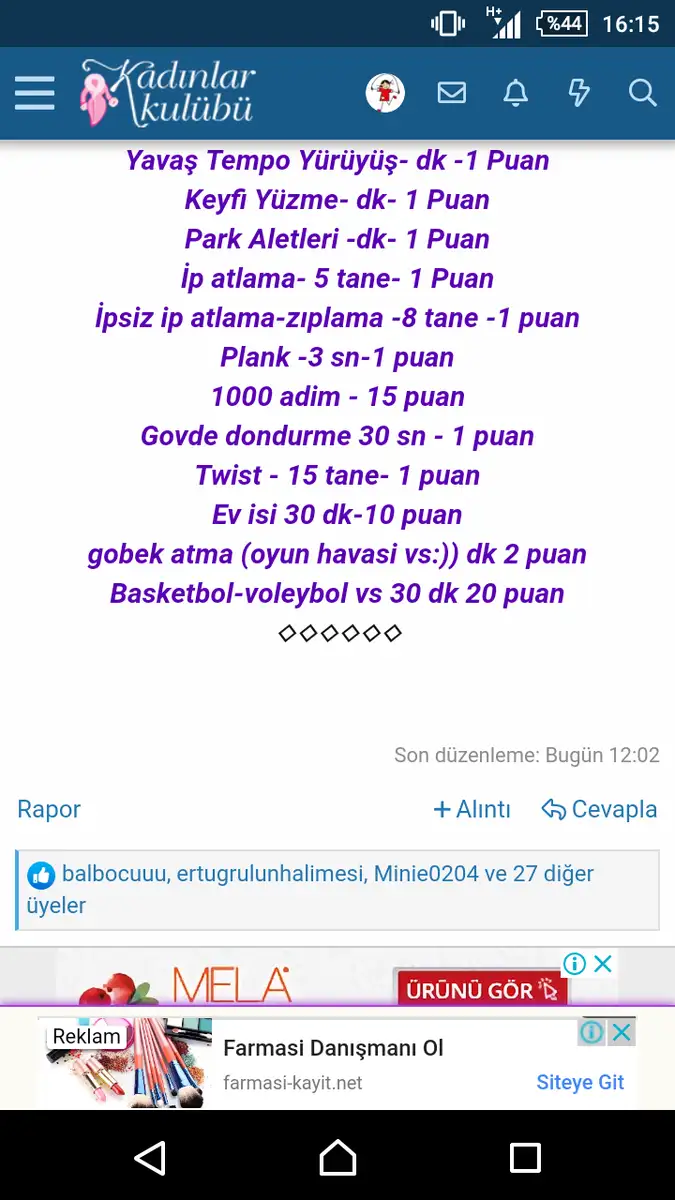Tap the Kadınlar Kulübü logo
This screenshot has width=675, height=1200.
tap(168, 94)
